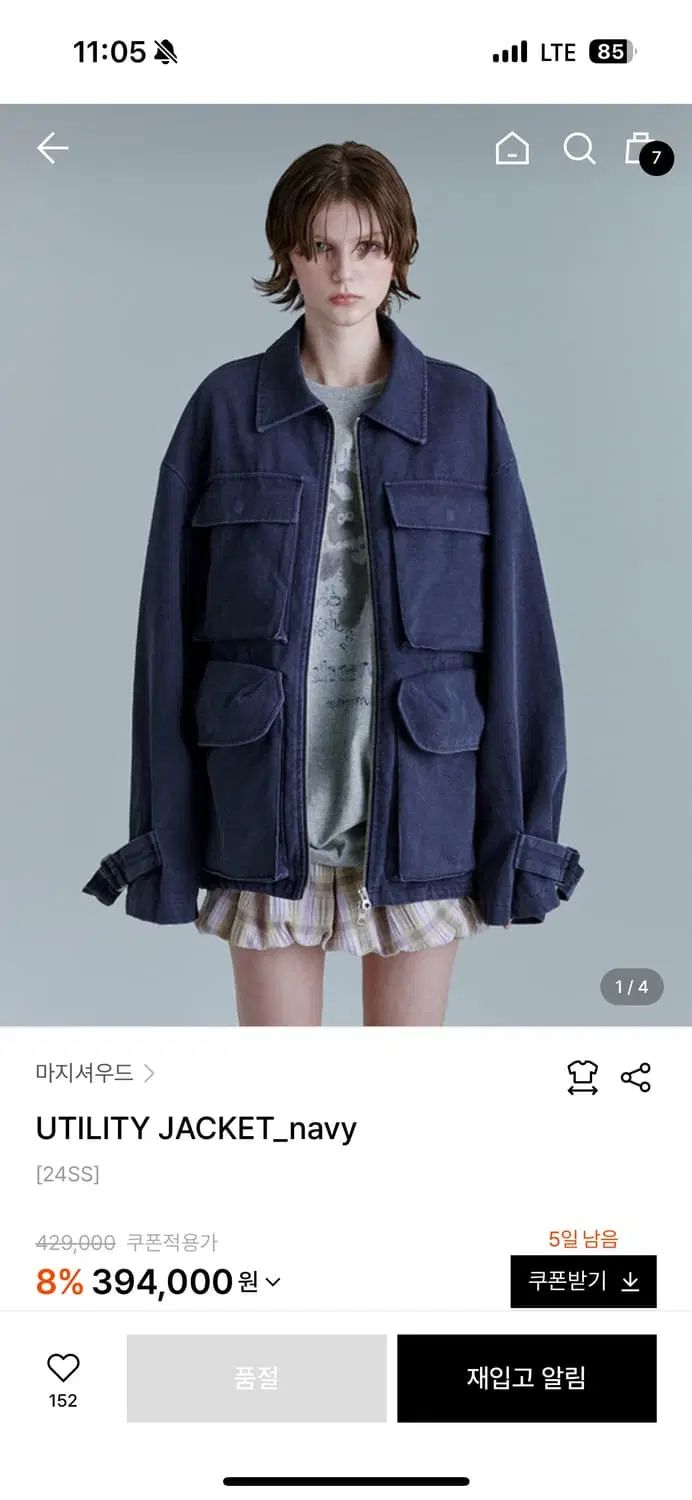The height and width of the screenshot is (1500, 692).
Task: Tap the 재입고 알림 restock alert button
Action: click(527, 1378)
